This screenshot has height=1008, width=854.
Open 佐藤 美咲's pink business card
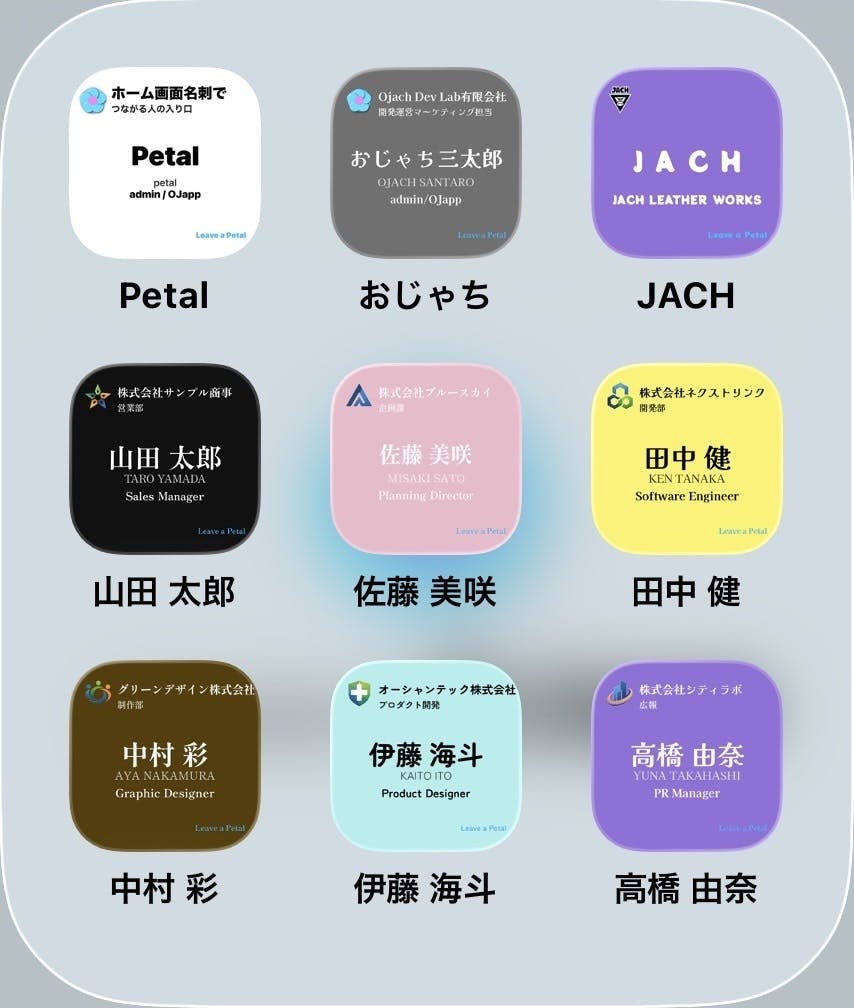tap(426, 459)
